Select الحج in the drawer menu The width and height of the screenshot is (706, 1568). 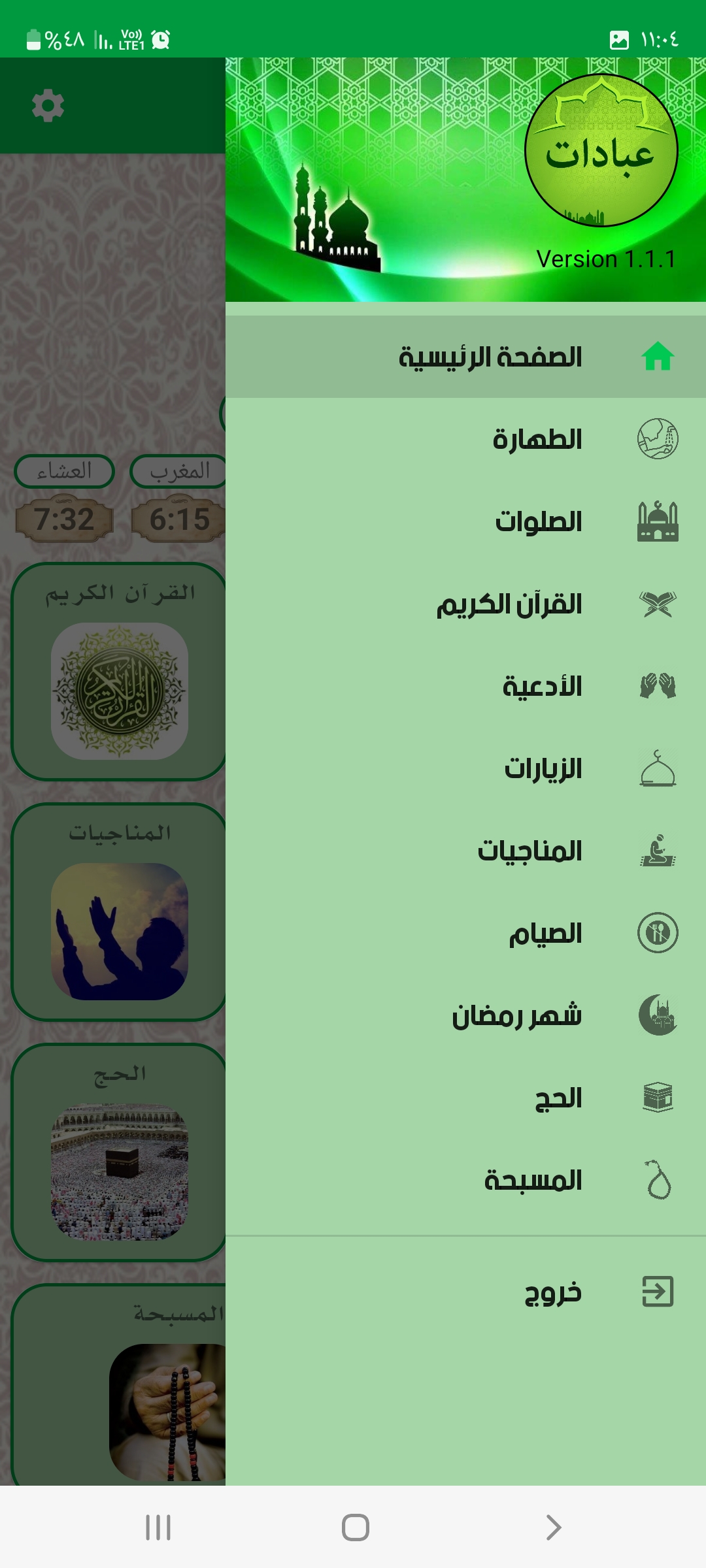pyautogui.click(x=465, y=1098)
